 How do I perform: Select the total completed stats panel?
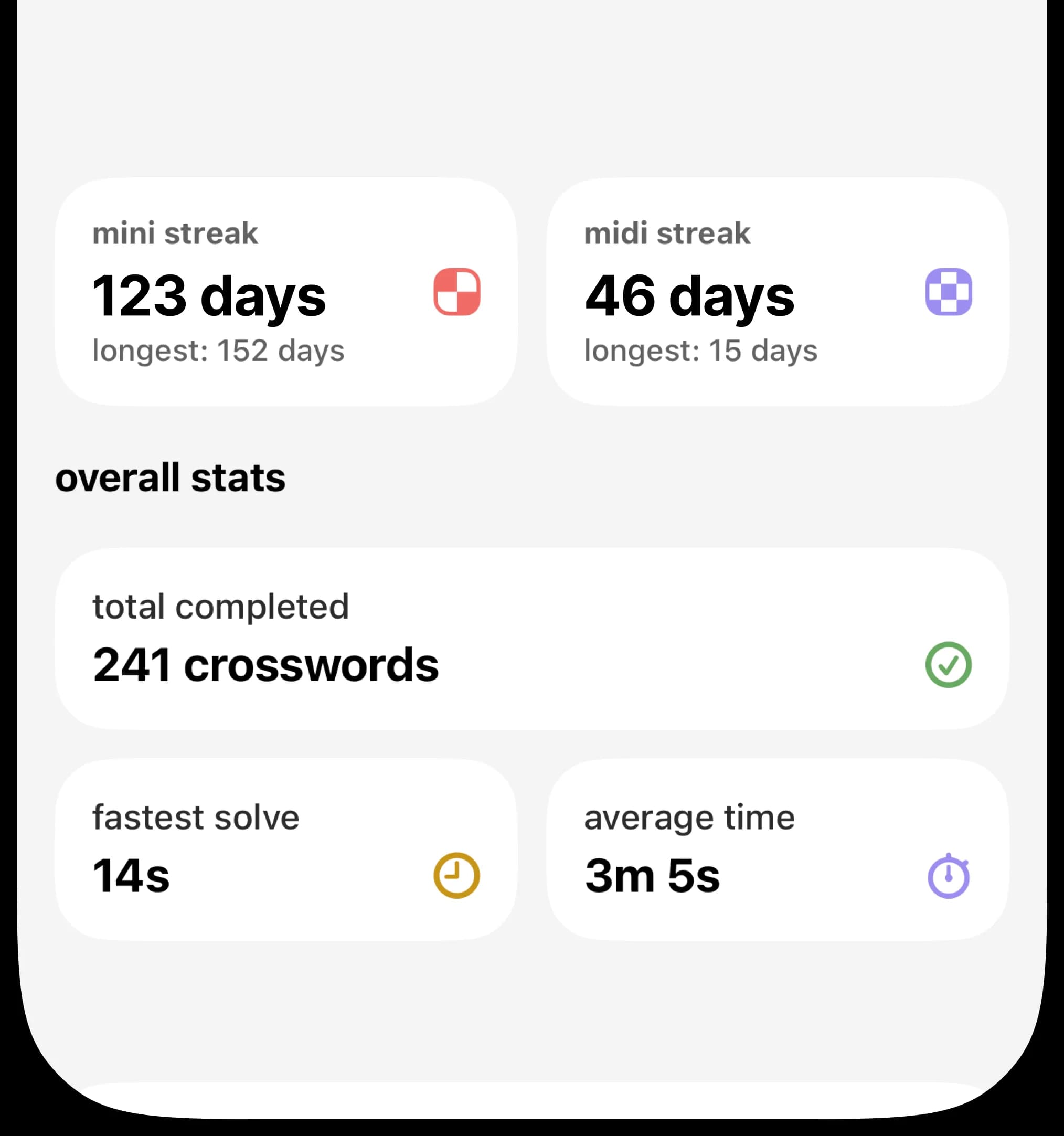click(x=531, y=637)
